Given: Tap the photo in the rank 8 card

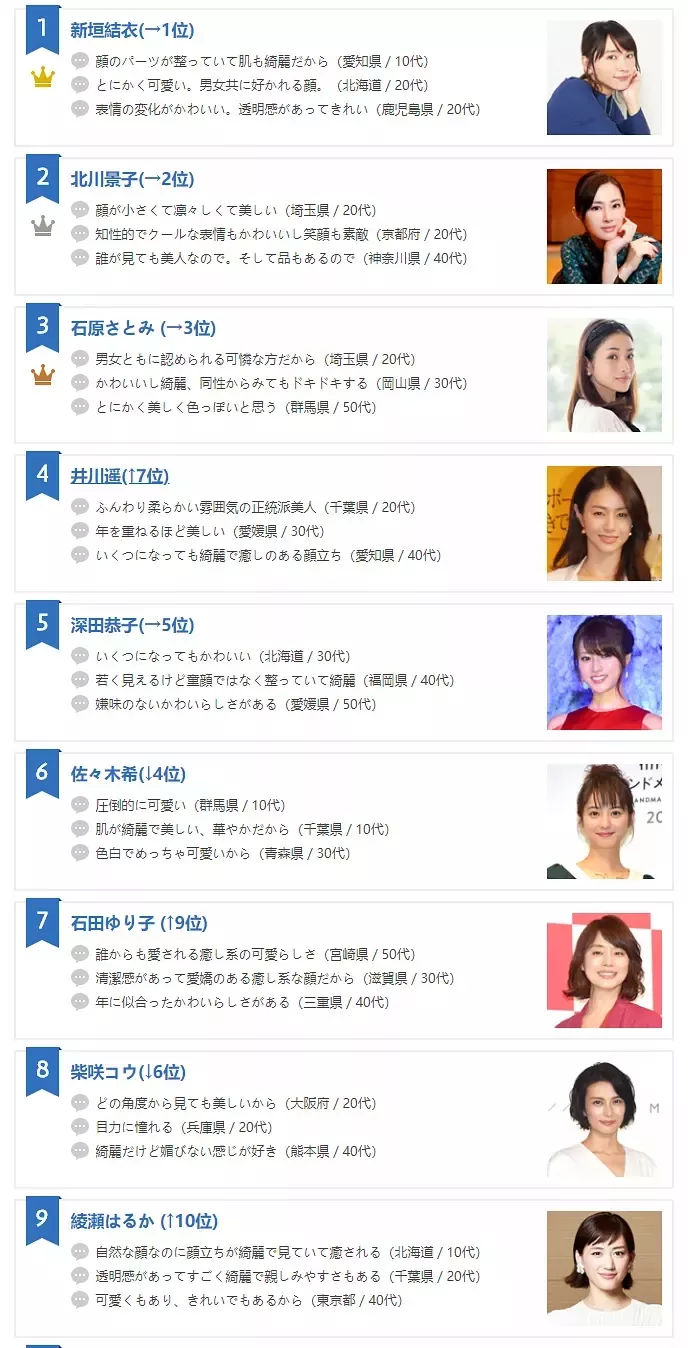Looking at the screenshot, I should (604, 1119).
